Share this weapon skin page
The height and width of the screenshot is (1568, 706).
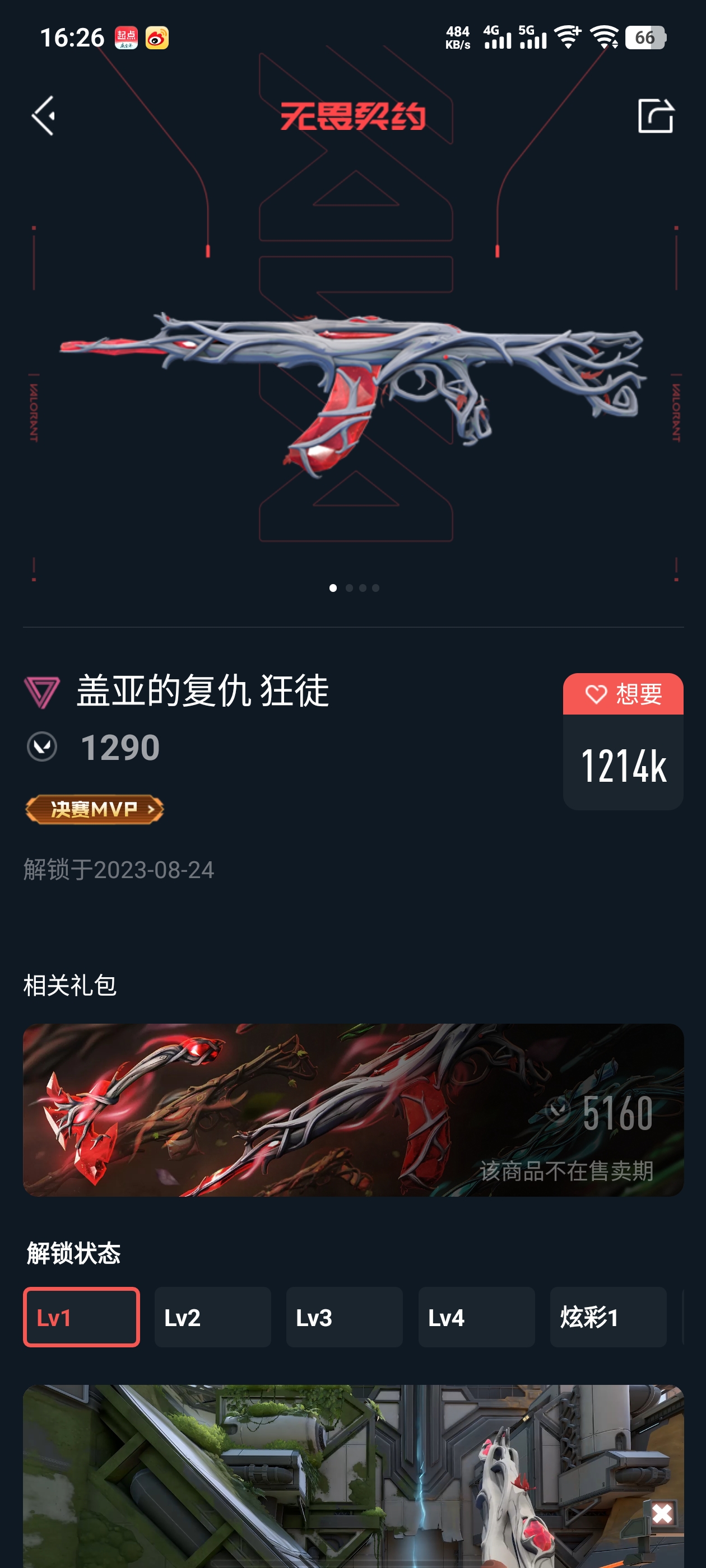(x=656, y=116)
